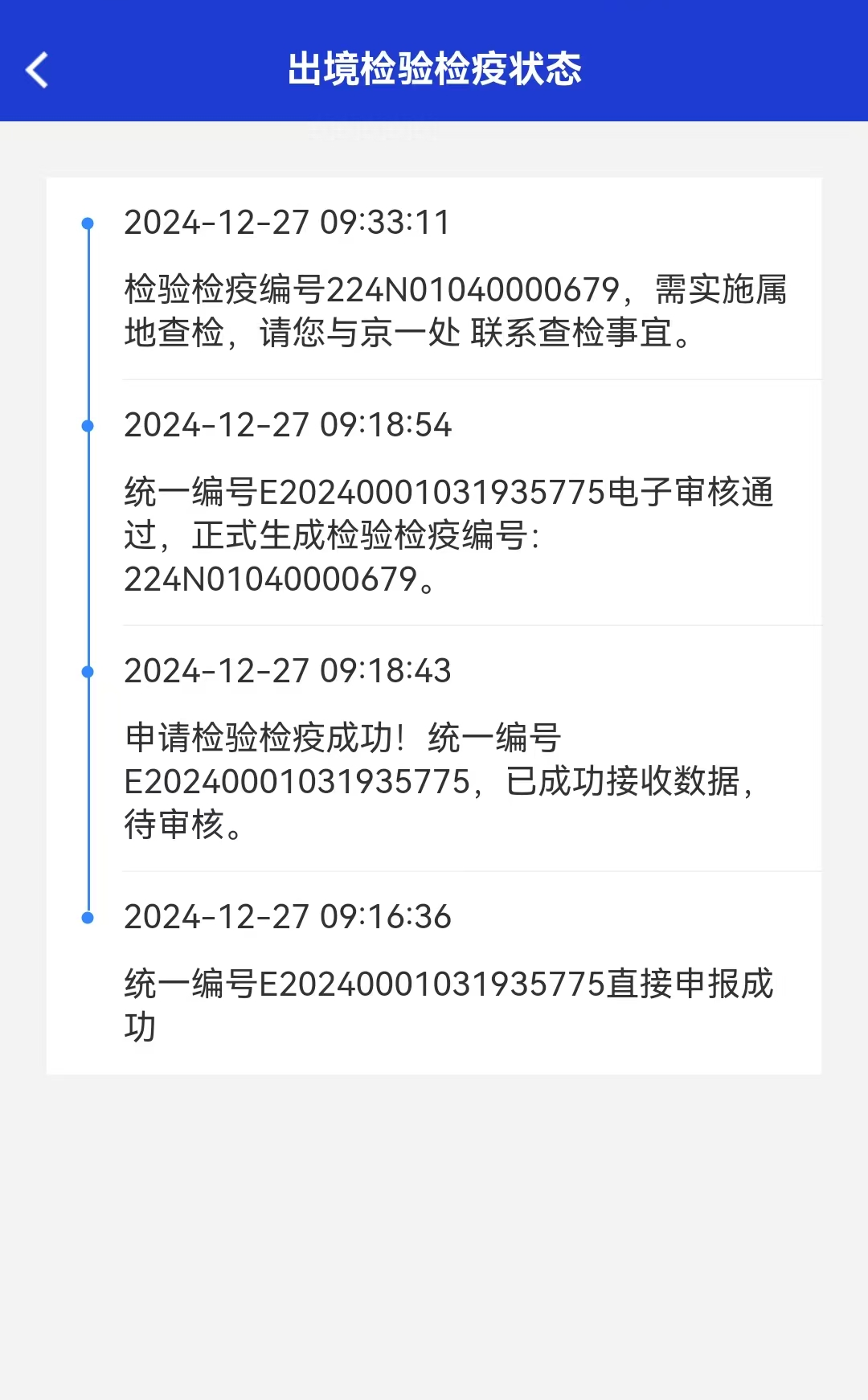Select the blue timeline connector line
Screen dimensions: 868x1400
[x=86, y=563]
